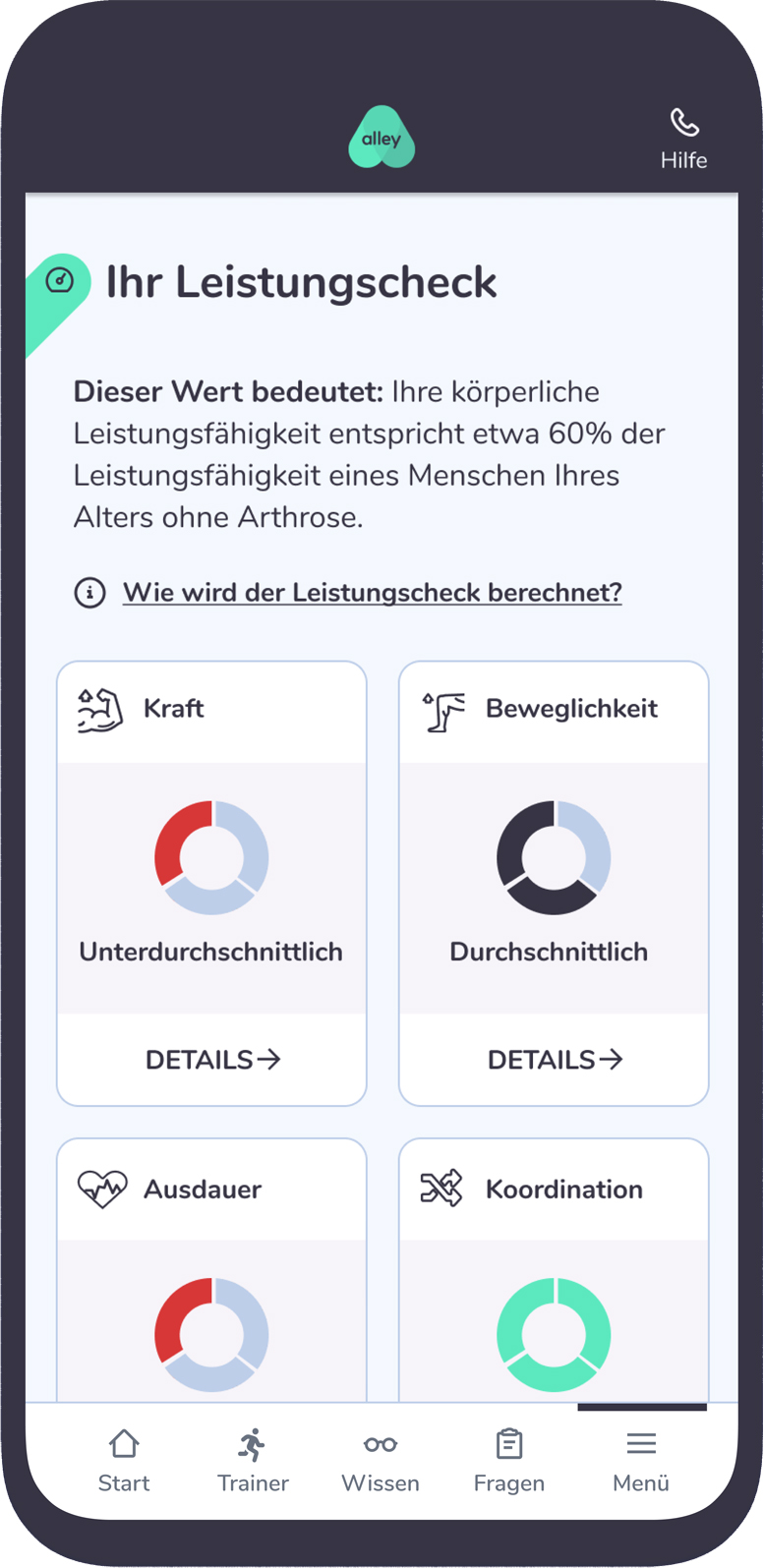This screenshot has height=1568, width=764.
Task: Open the Menü tab
Action: pos(641,1461)
